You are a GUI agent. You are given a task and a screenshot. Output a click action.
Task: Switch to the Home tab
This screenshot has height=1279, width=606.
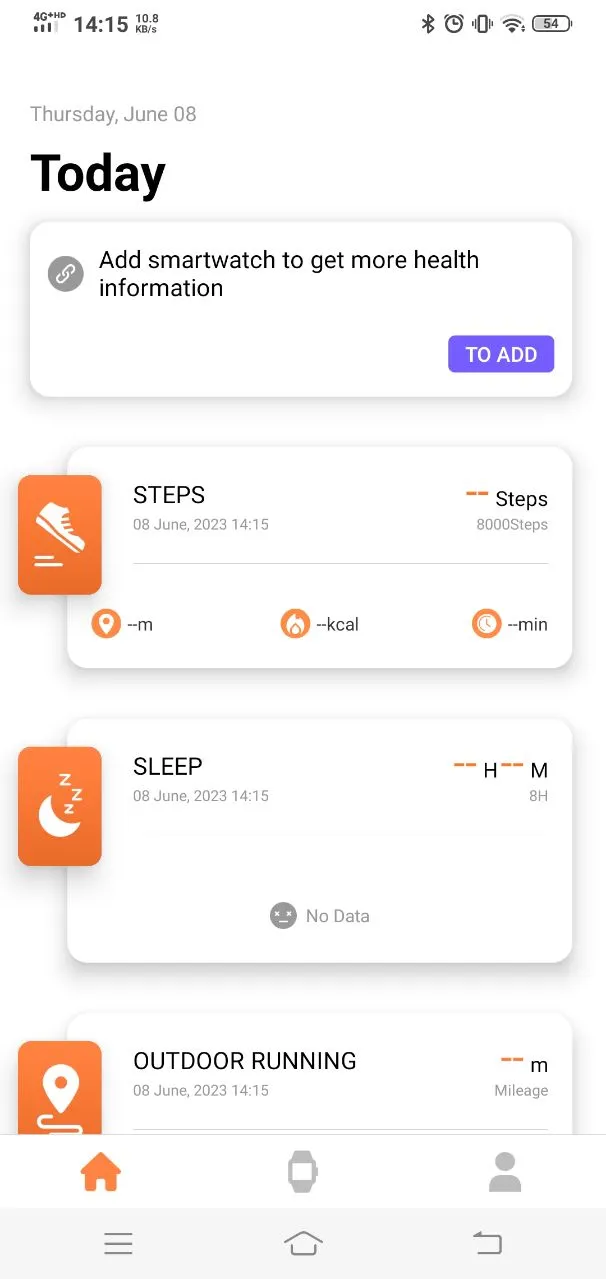pos(101,1172)
